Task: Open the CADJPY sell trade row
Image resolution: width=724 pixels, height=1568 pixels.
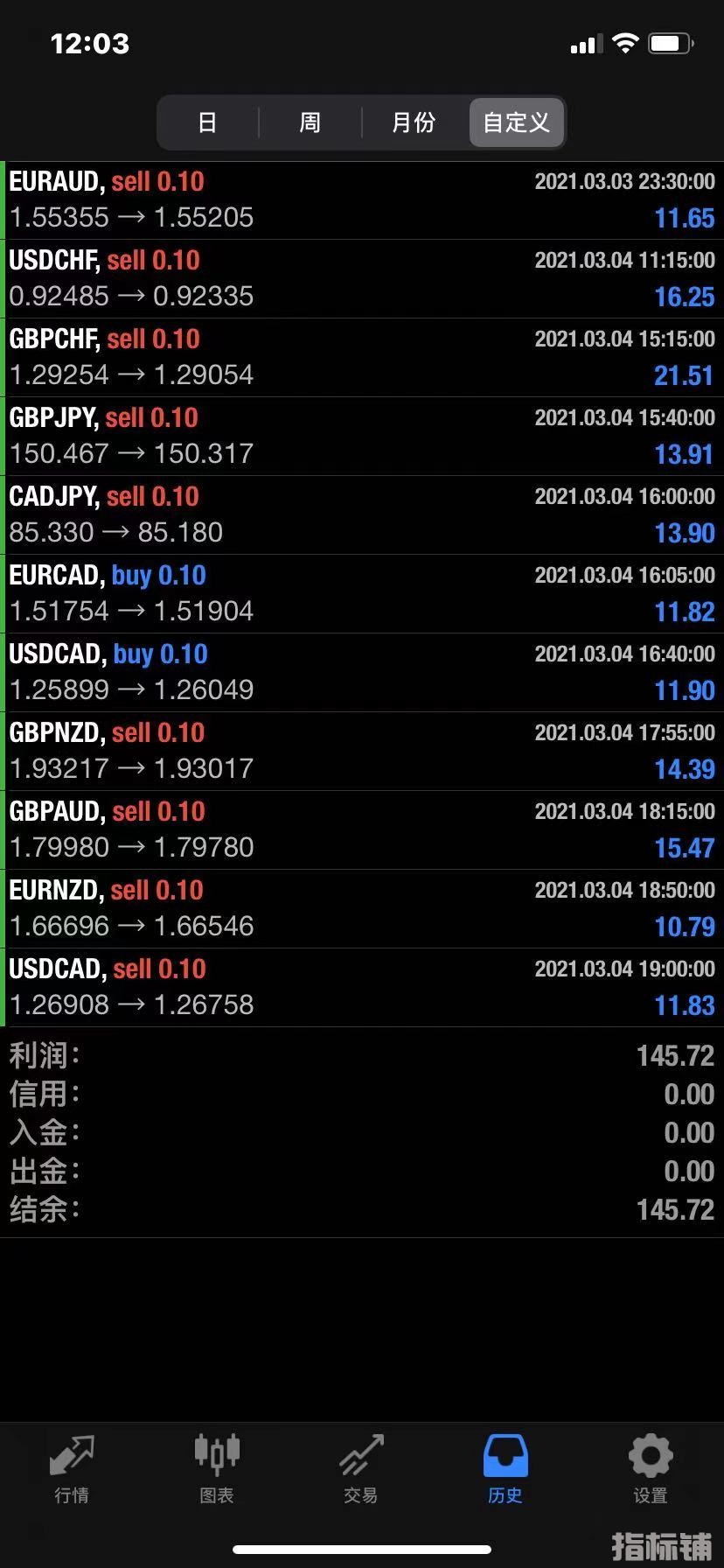Action: click(x=362, y=515)
